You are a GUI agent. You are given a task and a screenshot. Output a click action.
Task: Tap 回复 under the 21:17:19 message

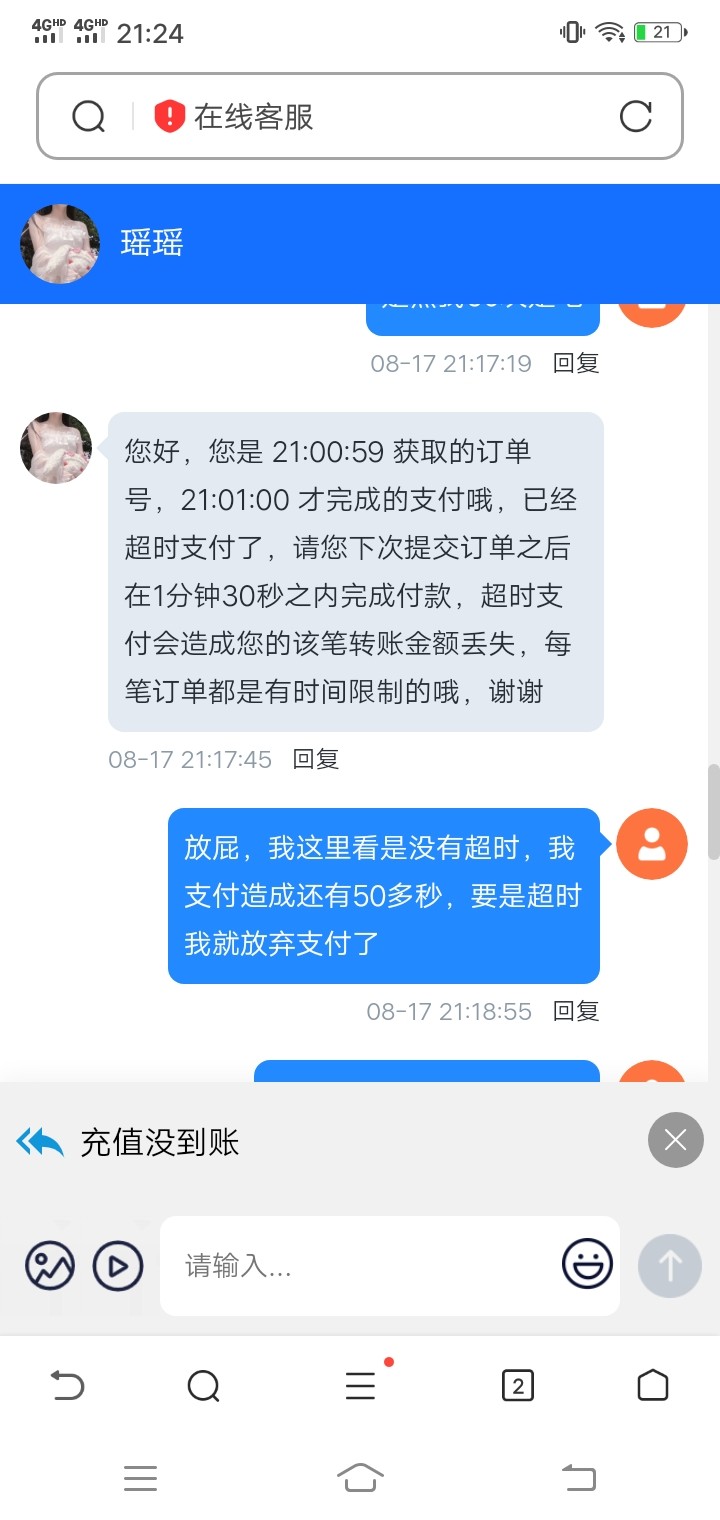576,363
